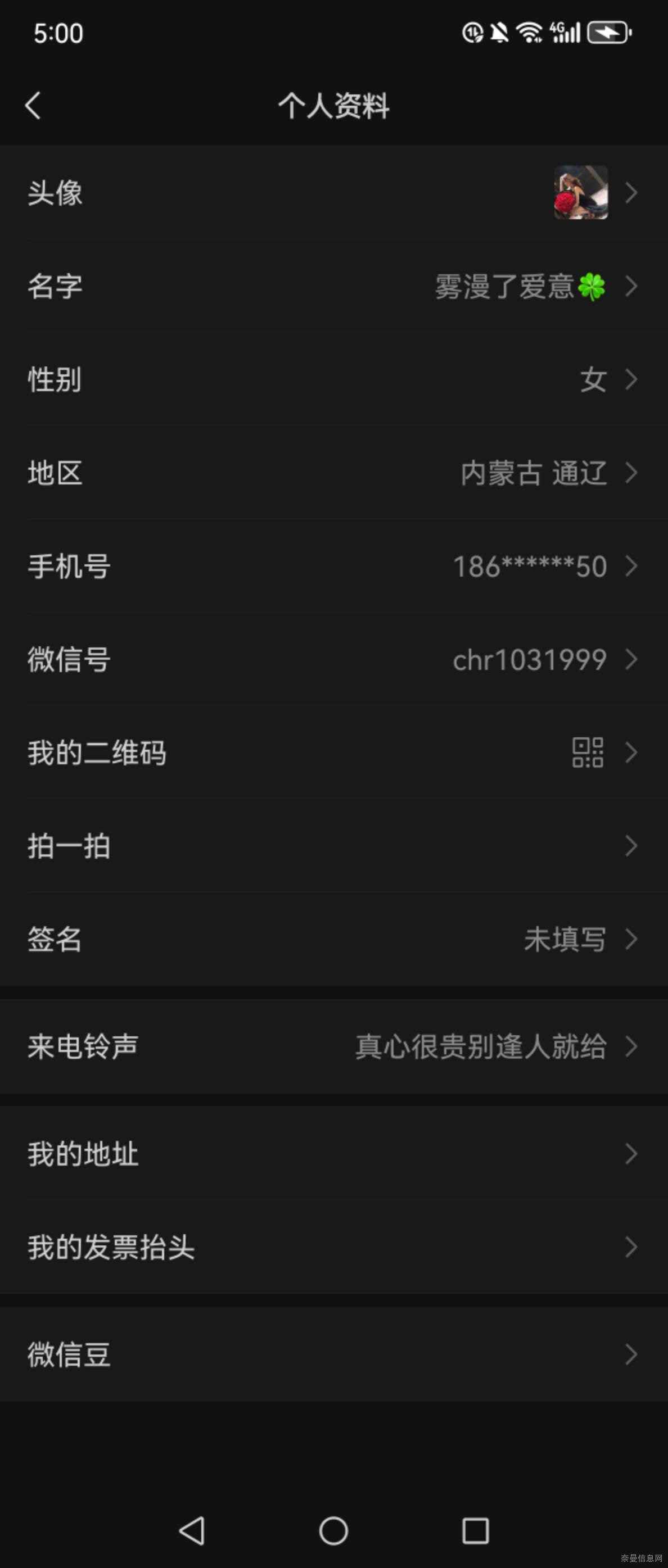668x1568 pixels.
Task: Open 我的发票抬头
Action: [x=333, y=1247]
